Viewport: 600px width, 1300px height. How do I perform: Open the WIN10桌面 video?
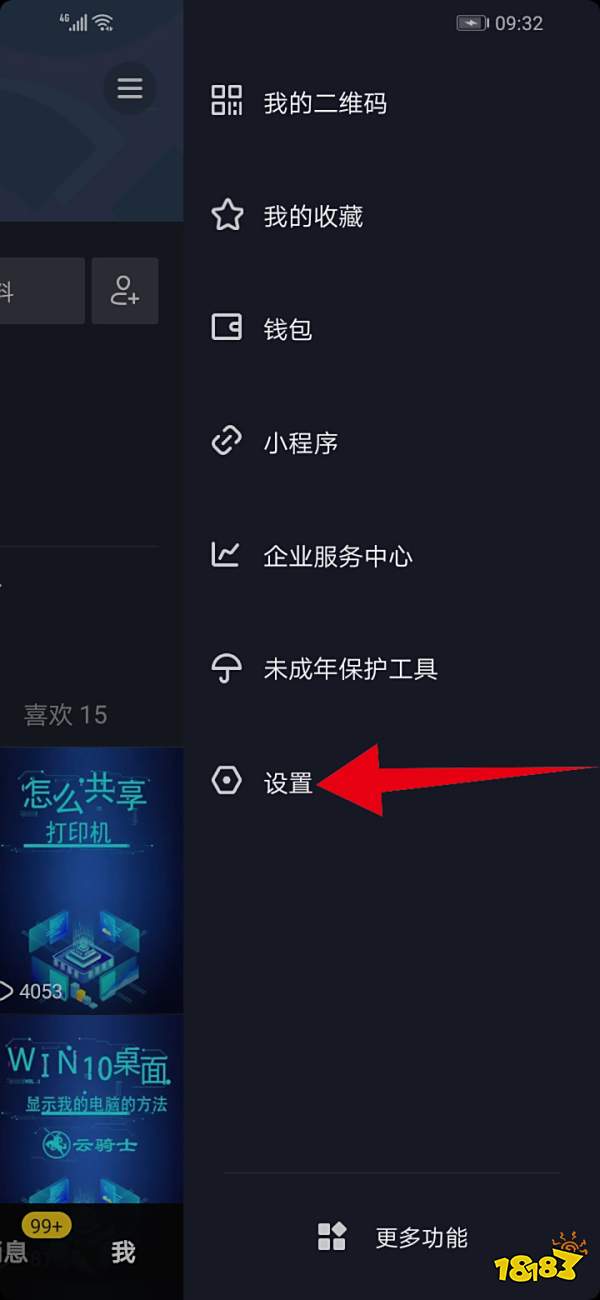click(91, 1110)
